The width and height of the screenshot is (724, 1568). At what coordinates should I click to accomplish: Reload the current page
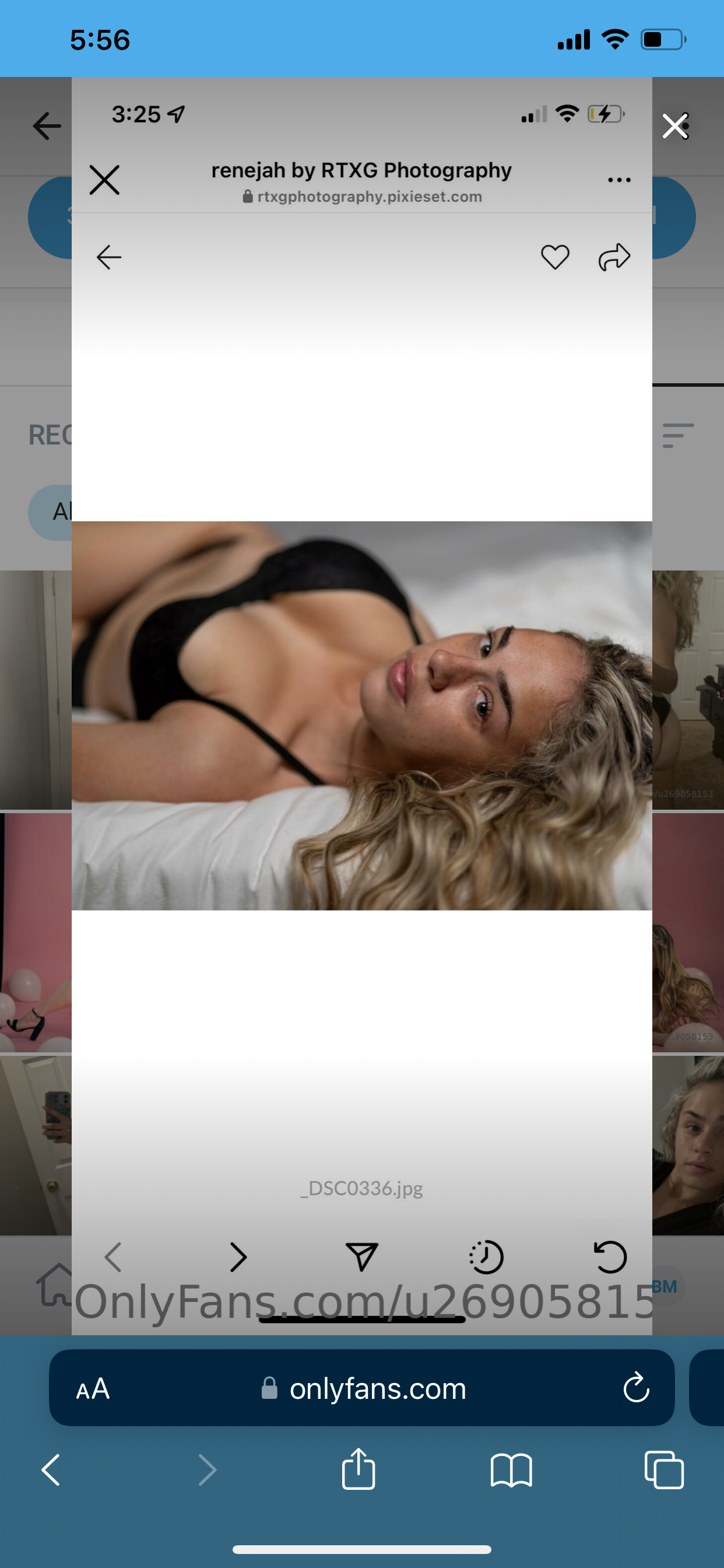click(636, 1388)
